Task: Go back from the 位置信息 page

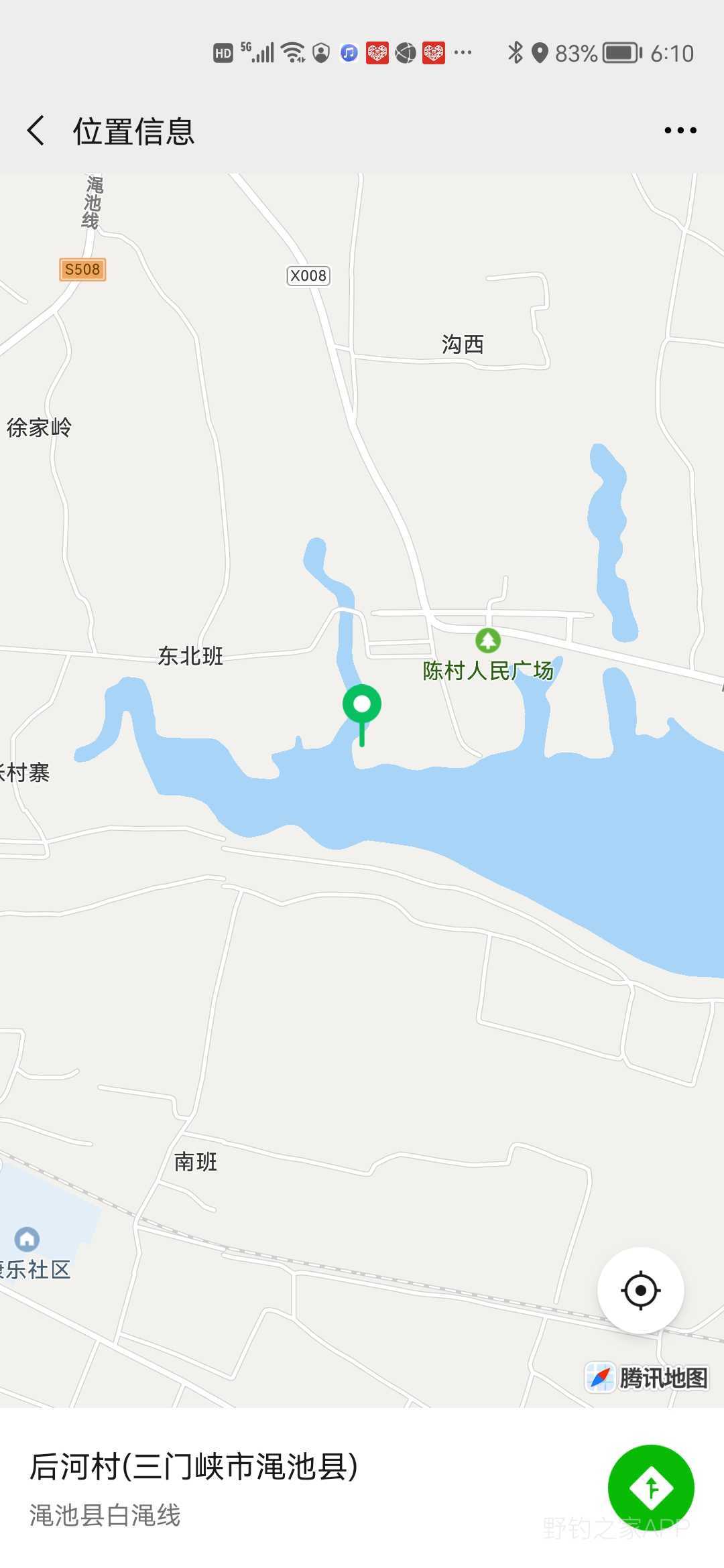Action: tap(36, 130)
